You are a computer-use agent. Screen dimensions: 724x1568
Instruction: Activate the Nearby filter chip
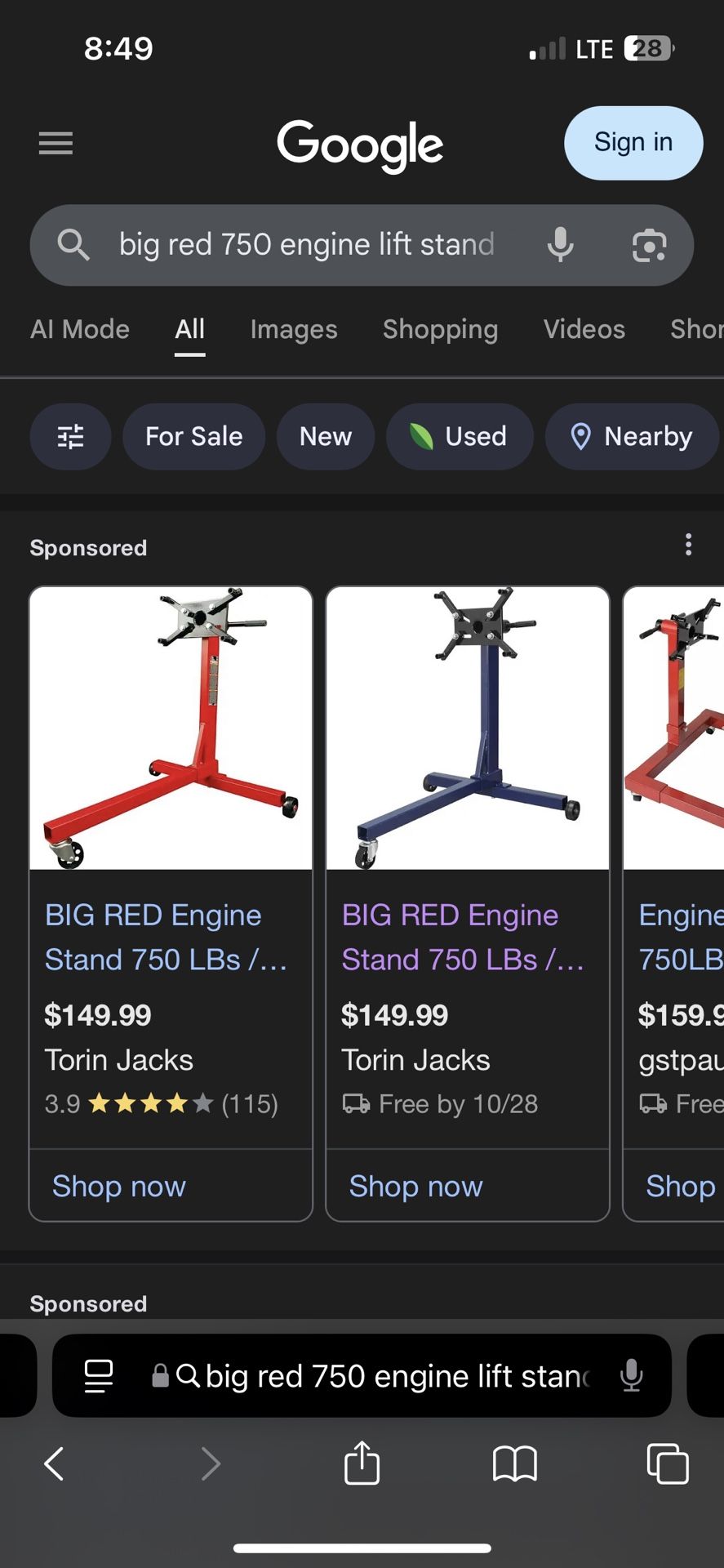pos(631,437)
